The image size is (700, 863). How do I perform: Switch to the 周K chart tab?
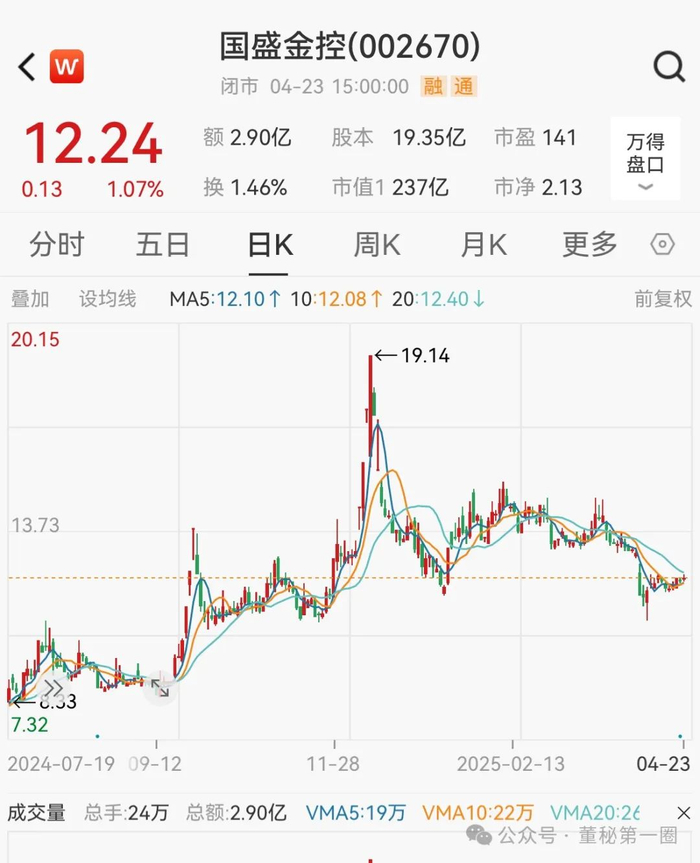[377, 244]
